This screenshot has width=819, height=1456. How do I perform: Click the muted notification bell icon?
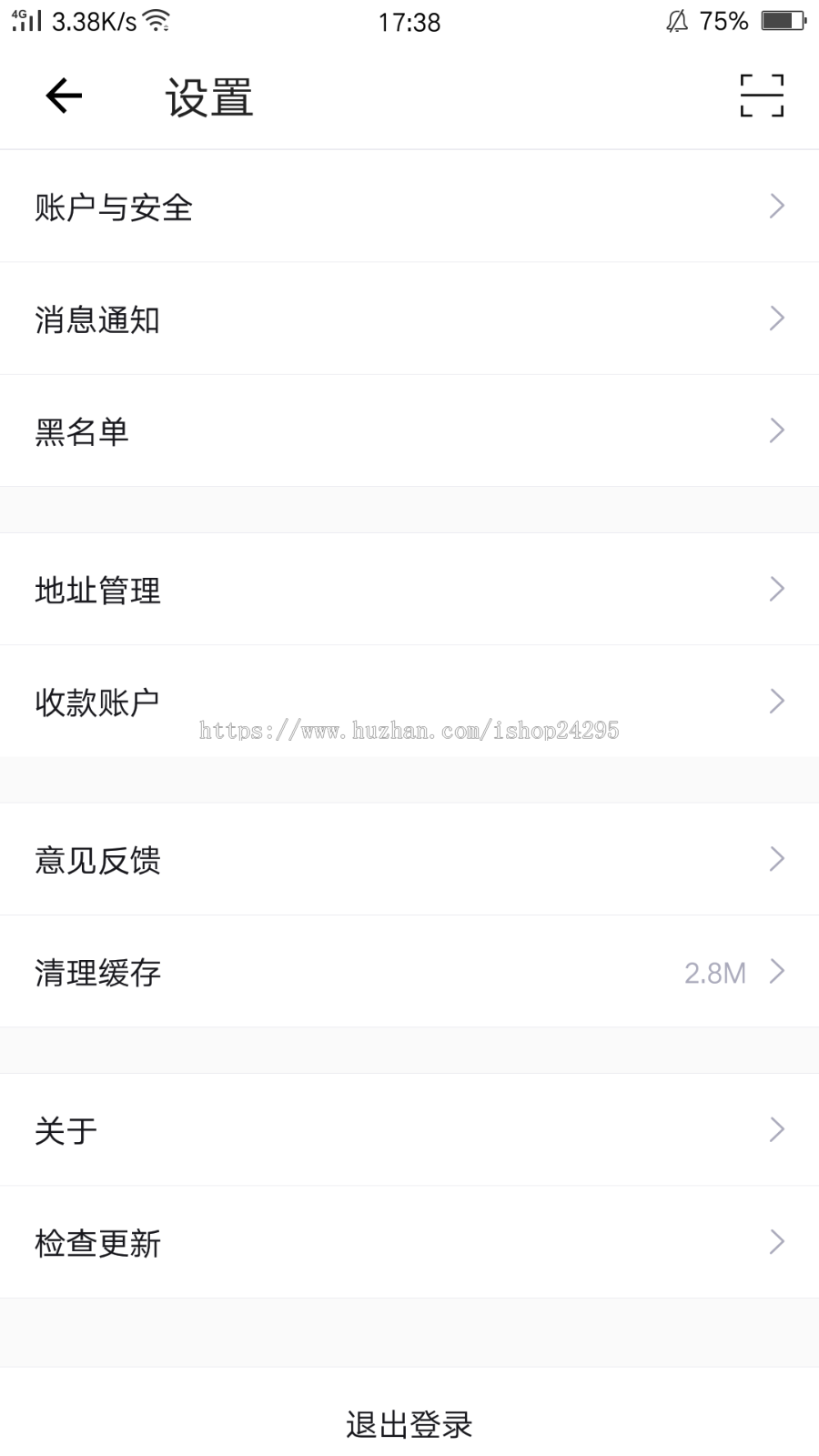(674, 20)
